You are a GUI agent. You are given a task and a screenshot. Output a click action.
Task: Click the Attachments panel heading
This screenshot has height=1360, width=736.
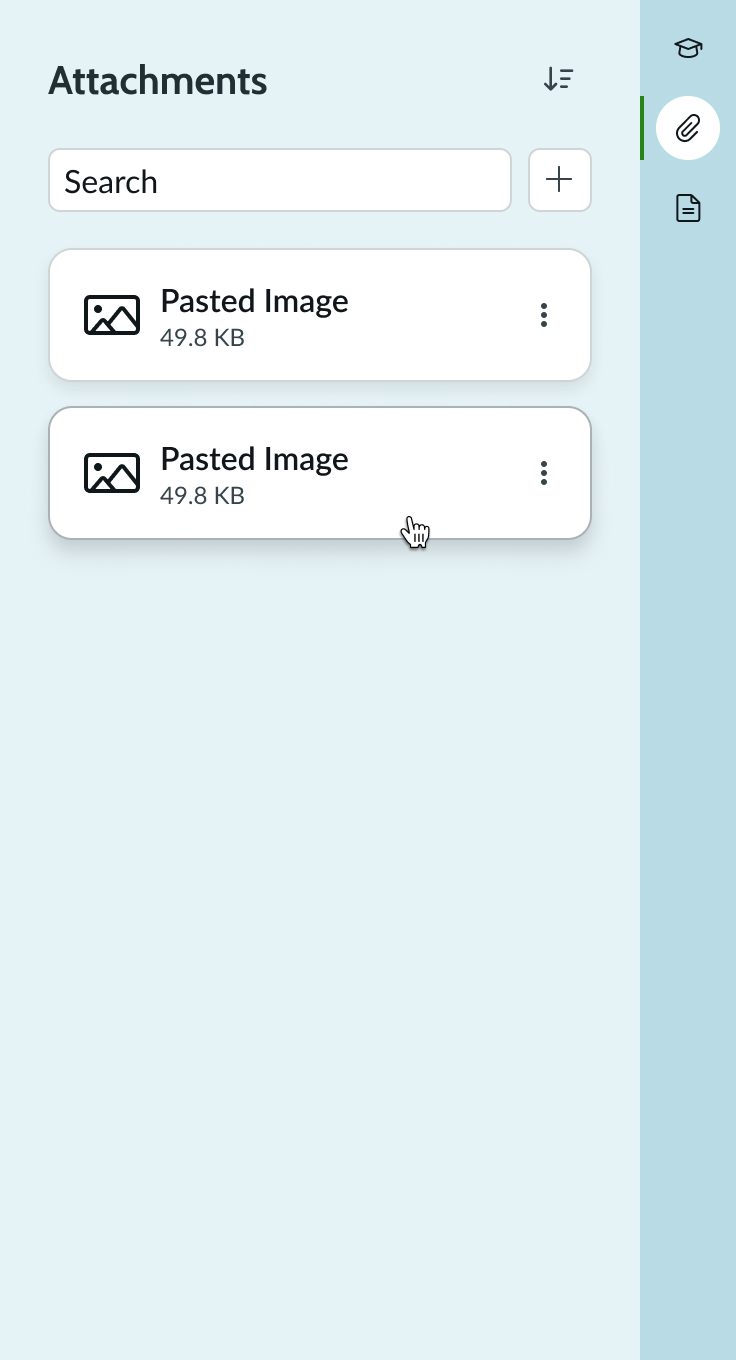157,80
